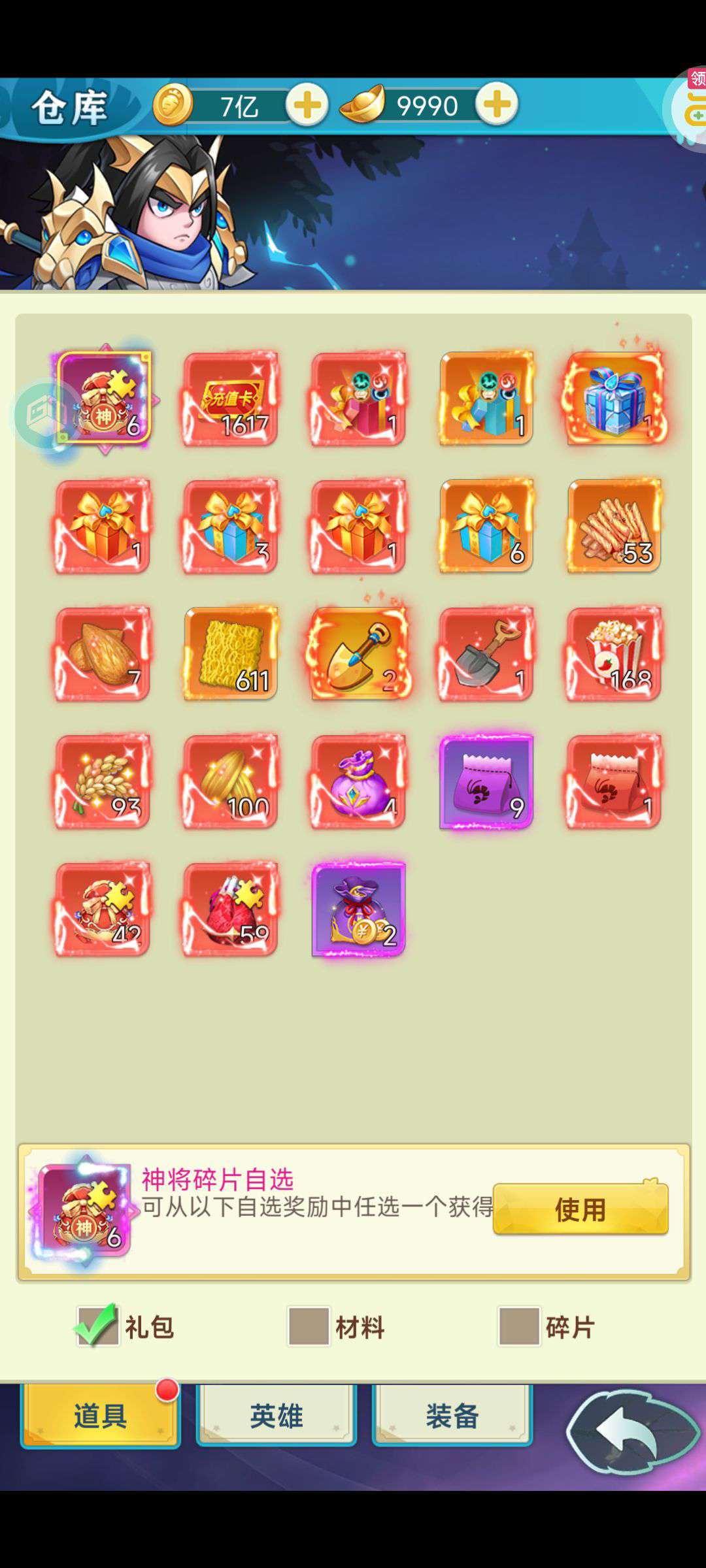Select the instant noodles item with 611
This screenshot has height=1568, width=706.
coord(231,653)
